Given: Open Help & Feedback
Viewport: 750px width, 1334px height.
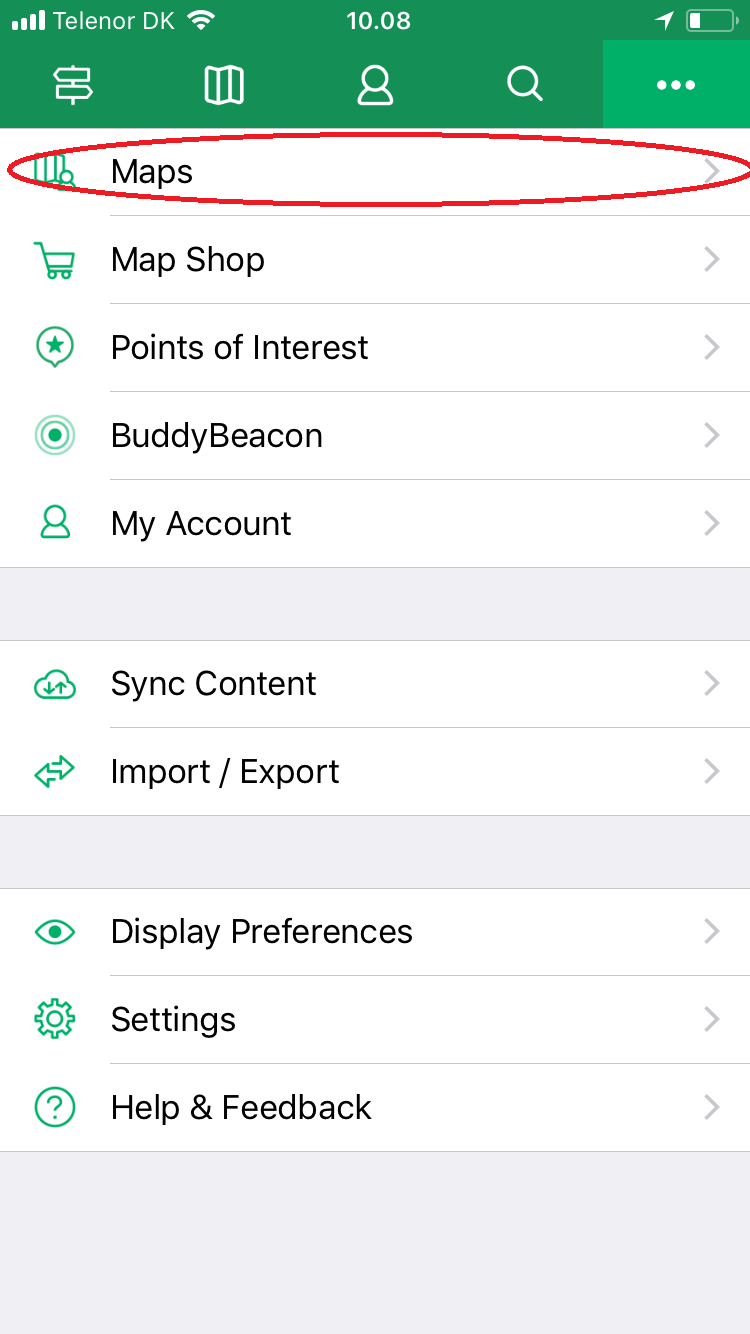Looking at the screenshot, I should [x=375, y=1108].
